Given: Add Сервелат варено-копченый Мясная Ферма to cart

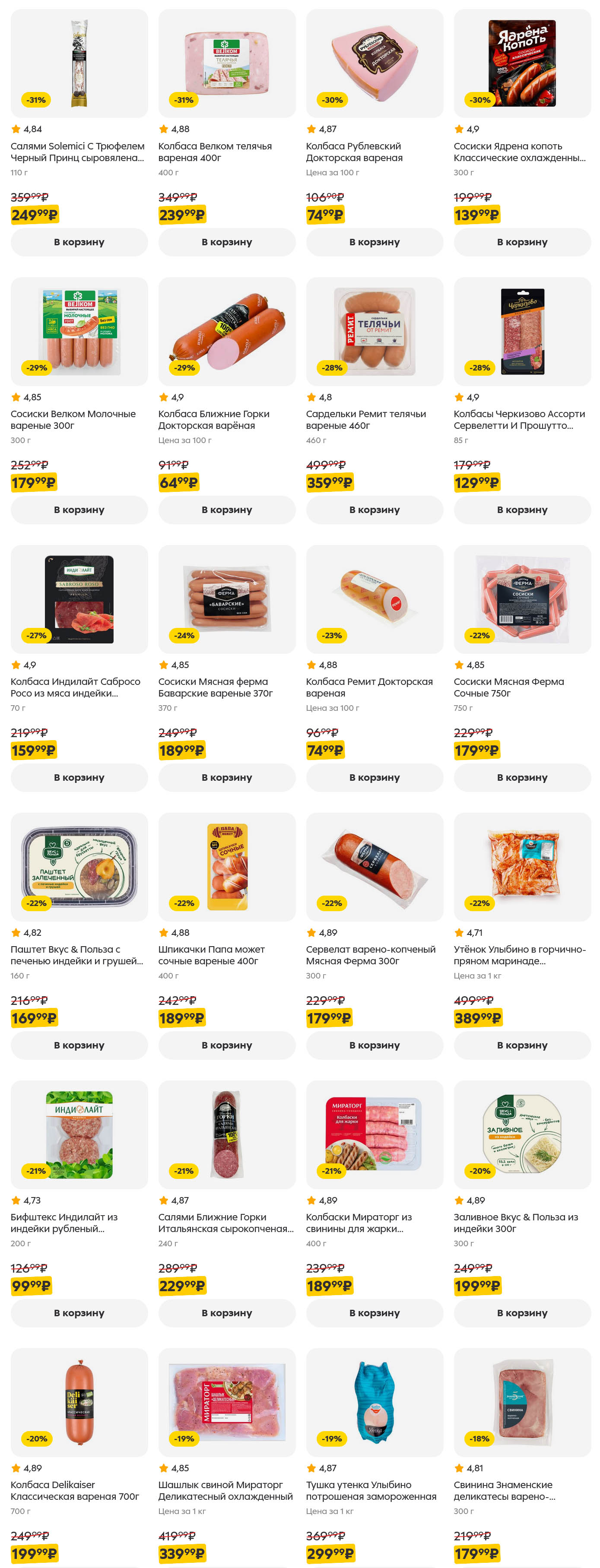Looking at the screenshot, I should coord(374,1045).
